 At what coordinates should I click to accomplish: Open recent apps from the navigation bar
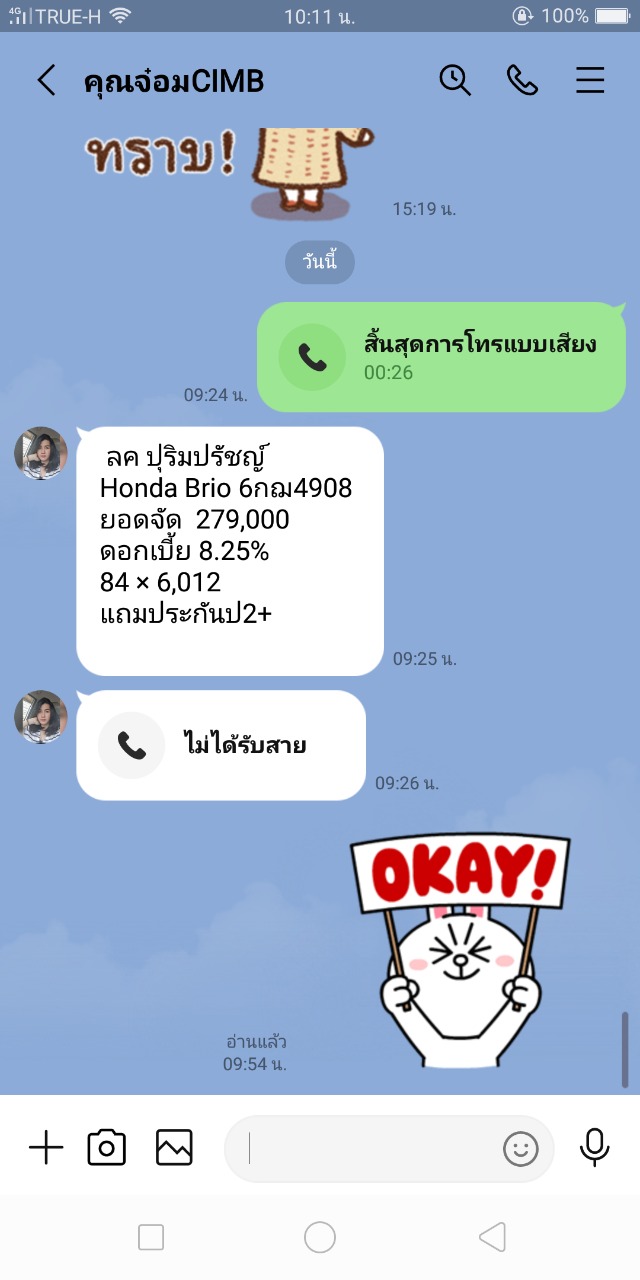[151, 1238]
